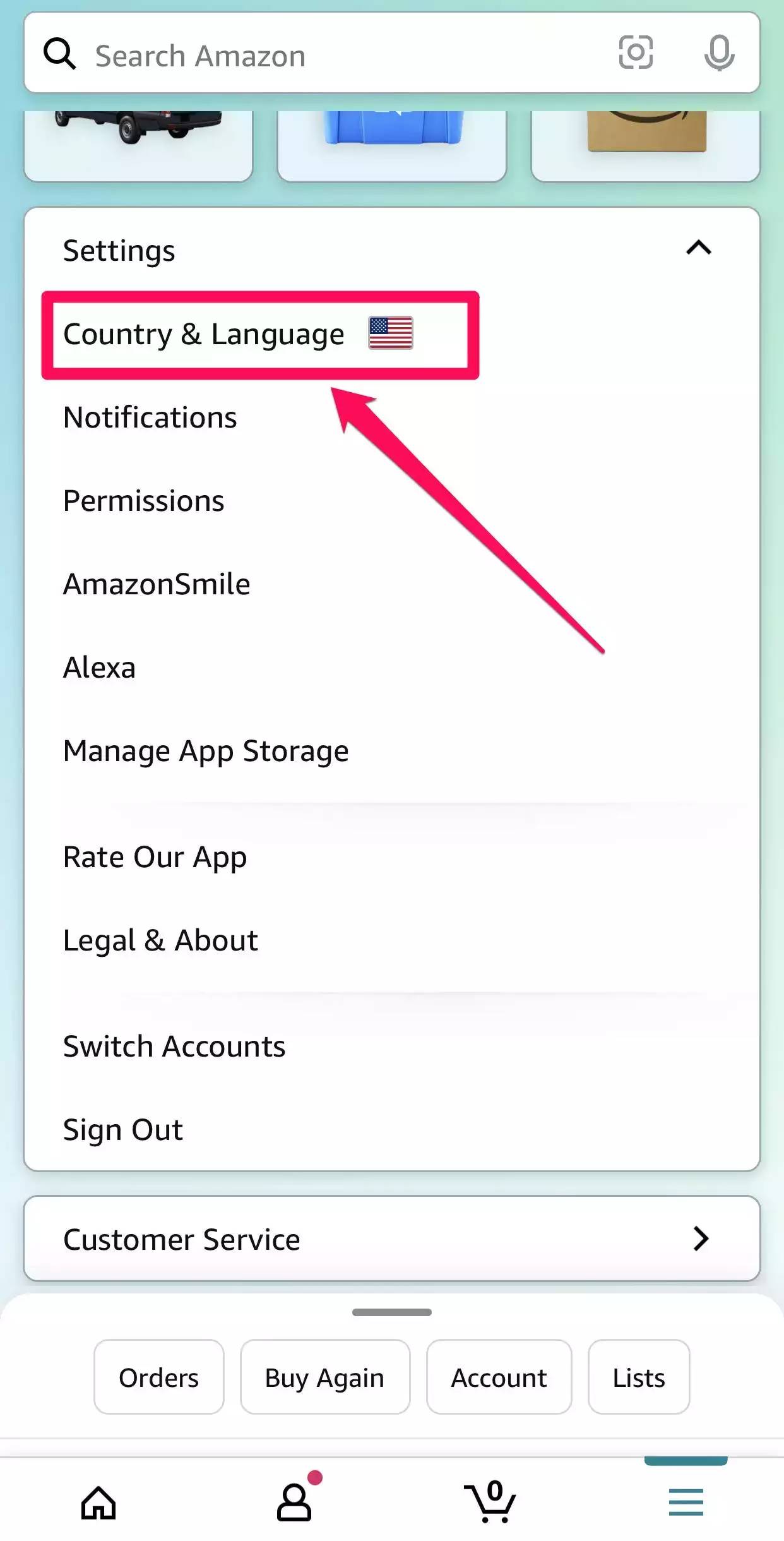Open Alexa settings

coord(100,668)
